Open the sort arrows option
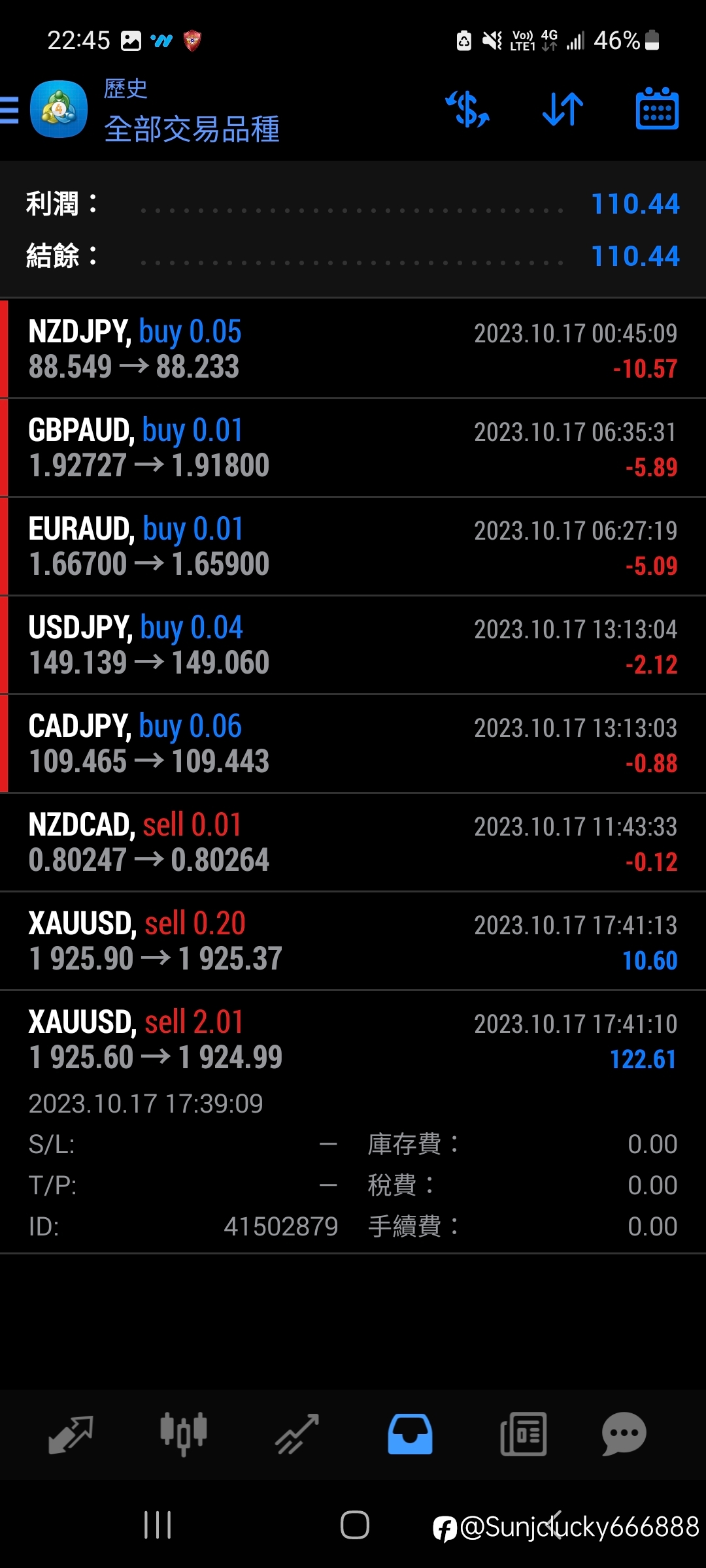Screen dimensions: 706x1568 point(563,109)
